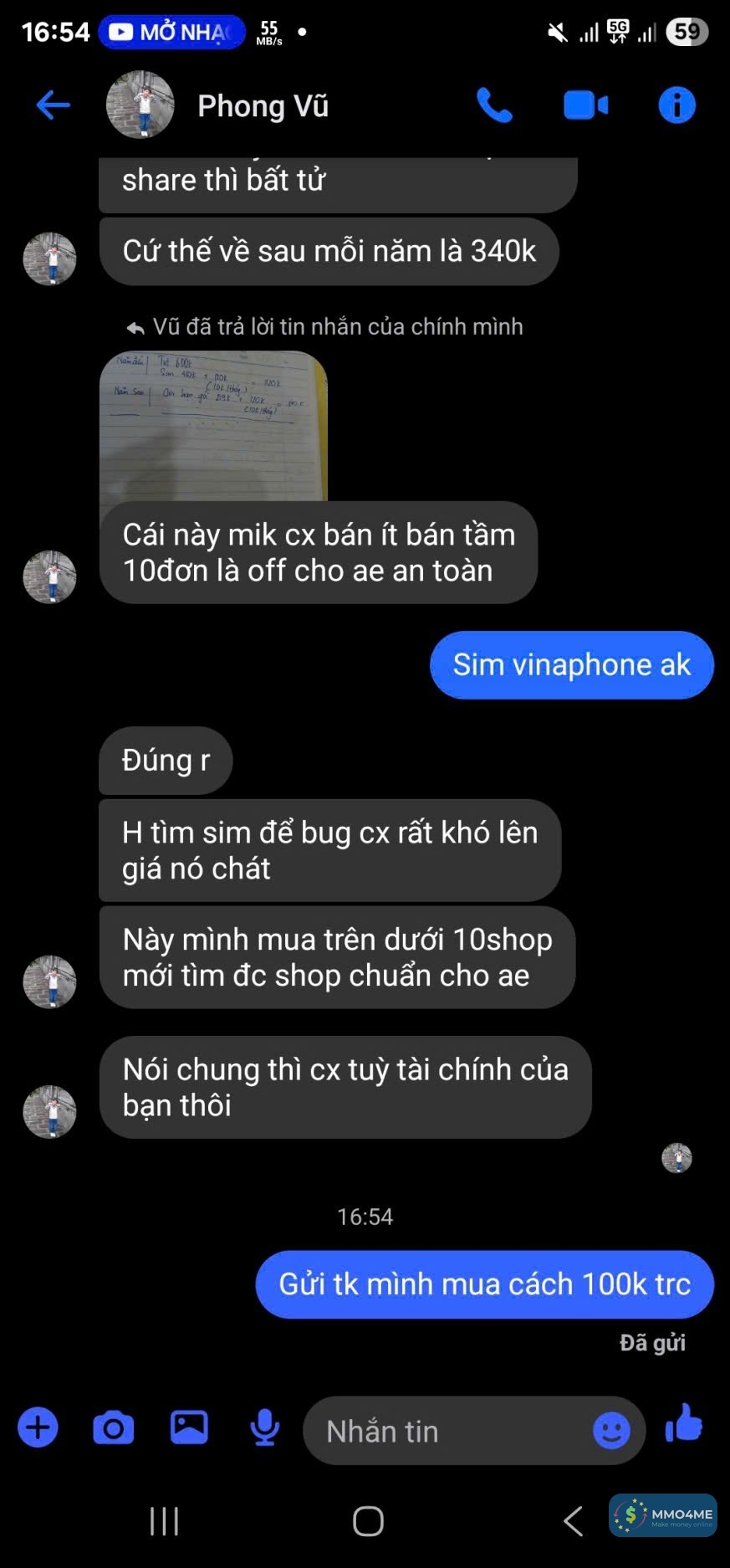Go back from Phong Vũ's chat
730x1568 pixels.
[x=53, y=105]
